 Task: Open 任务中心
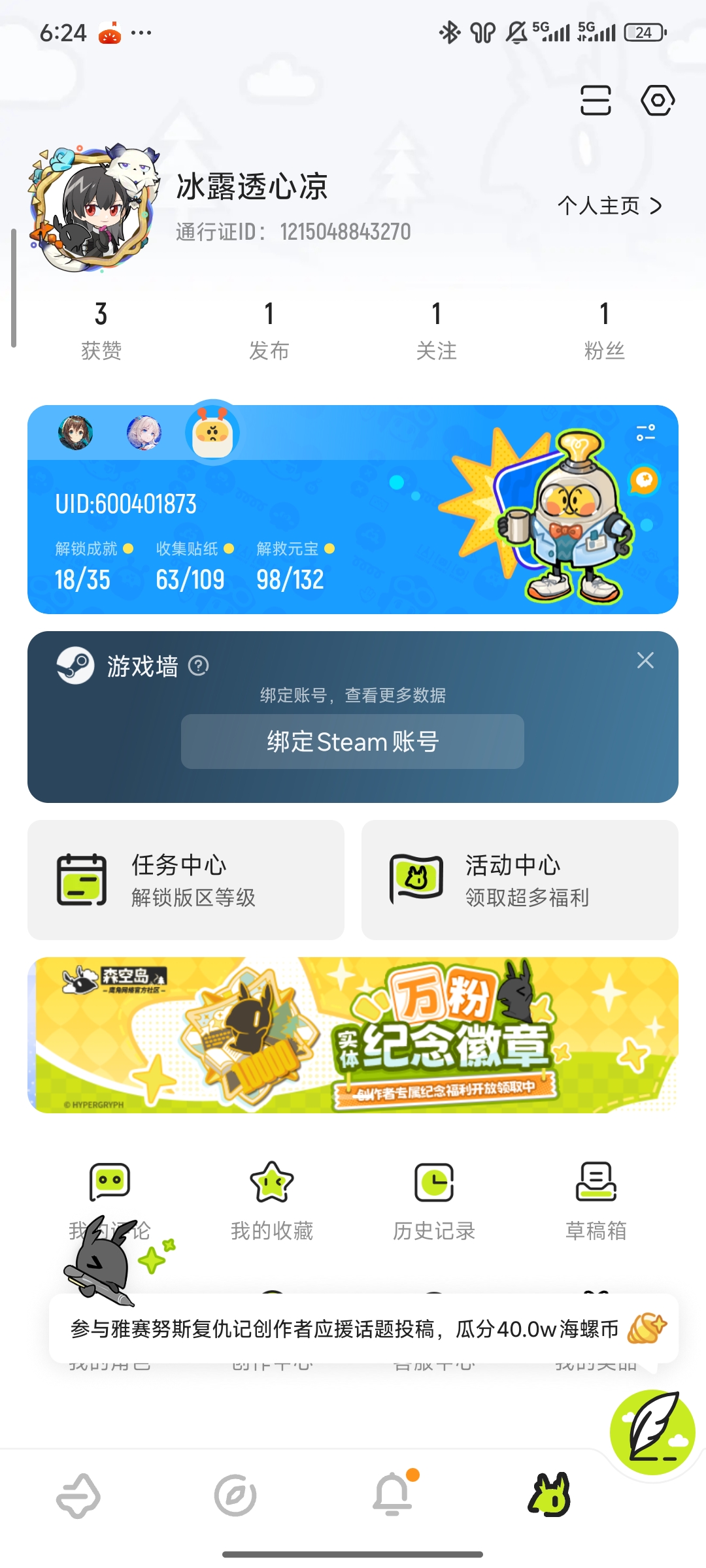point(186,879)
